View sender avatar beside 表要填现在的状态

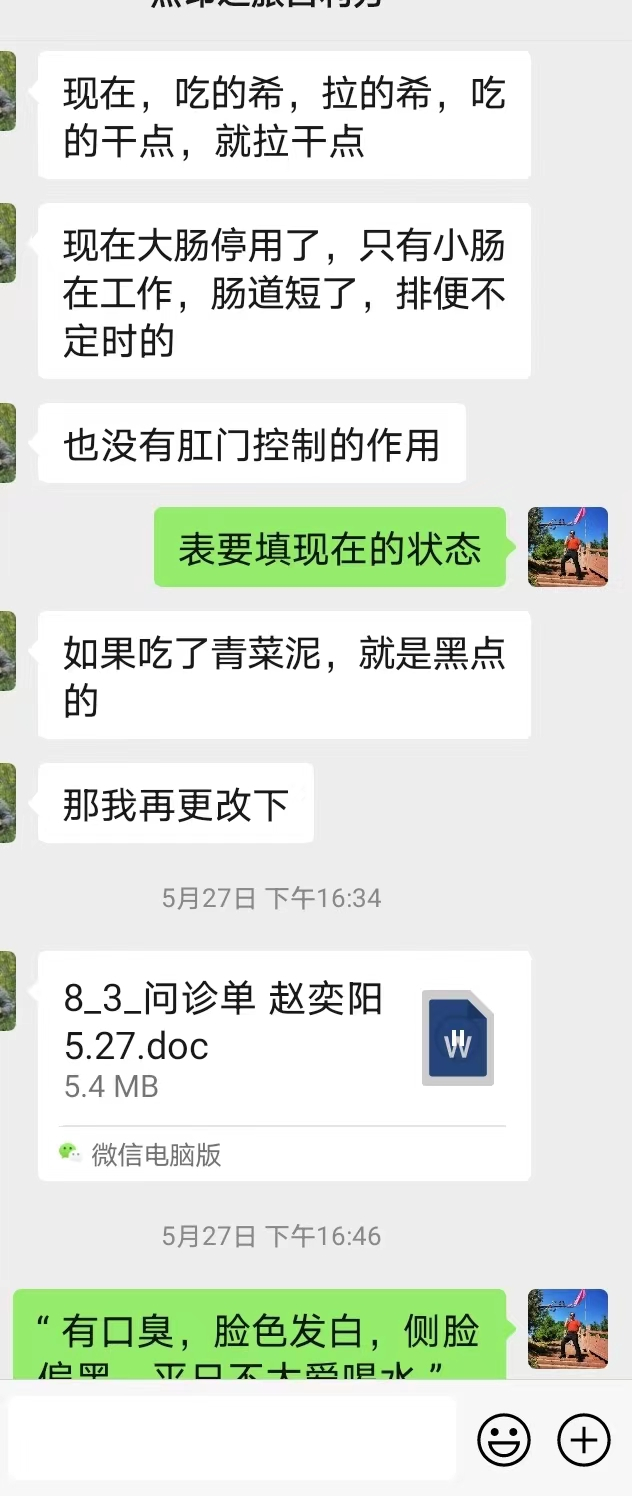click(568, 546)
